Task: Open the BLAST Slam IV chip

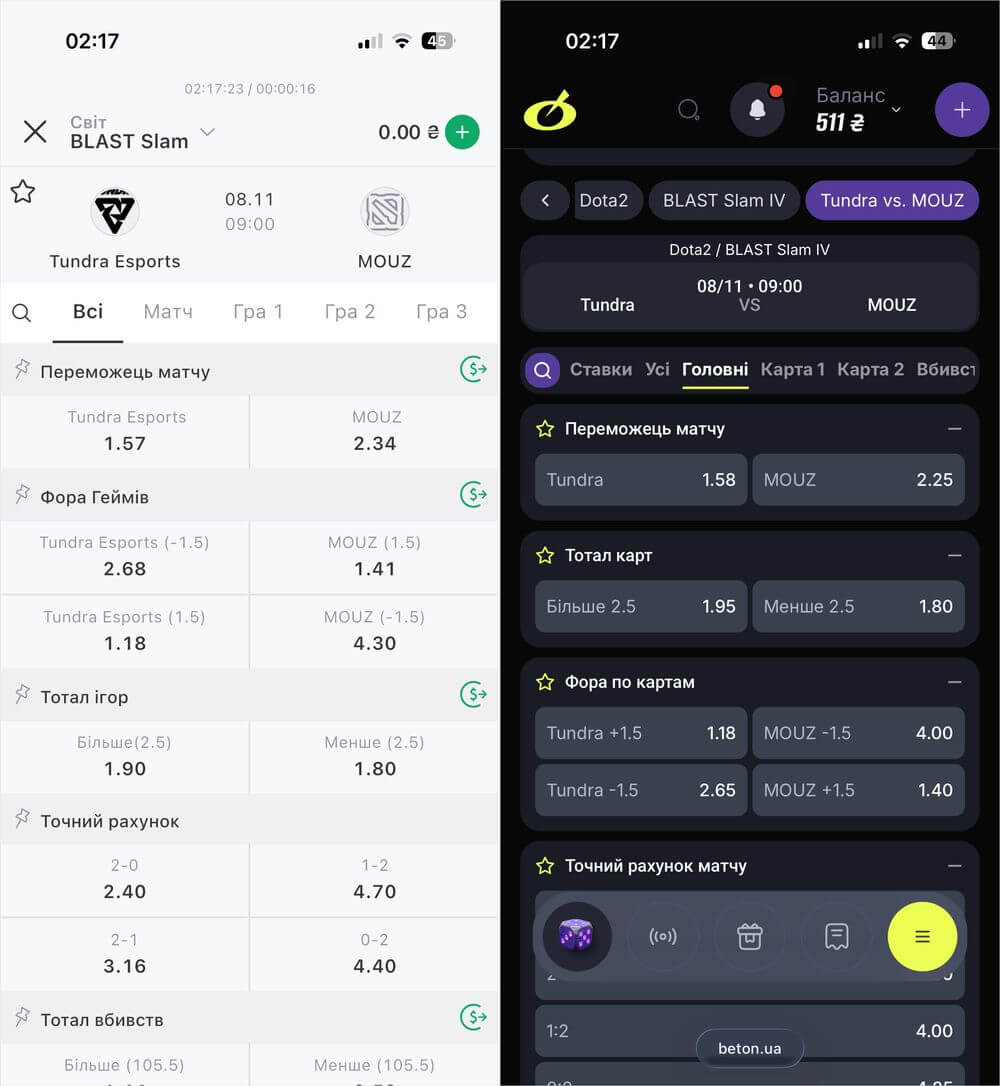Action: tap(724, 200)
